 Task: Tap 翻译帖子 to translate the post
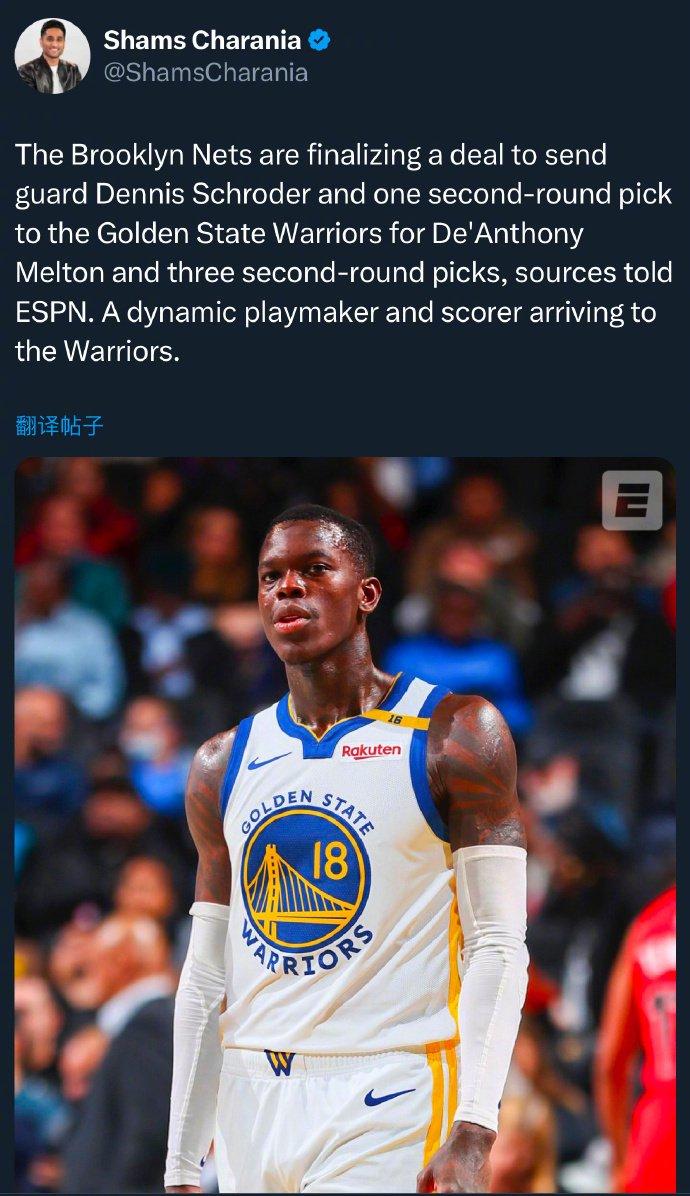[x=59, y=426]
